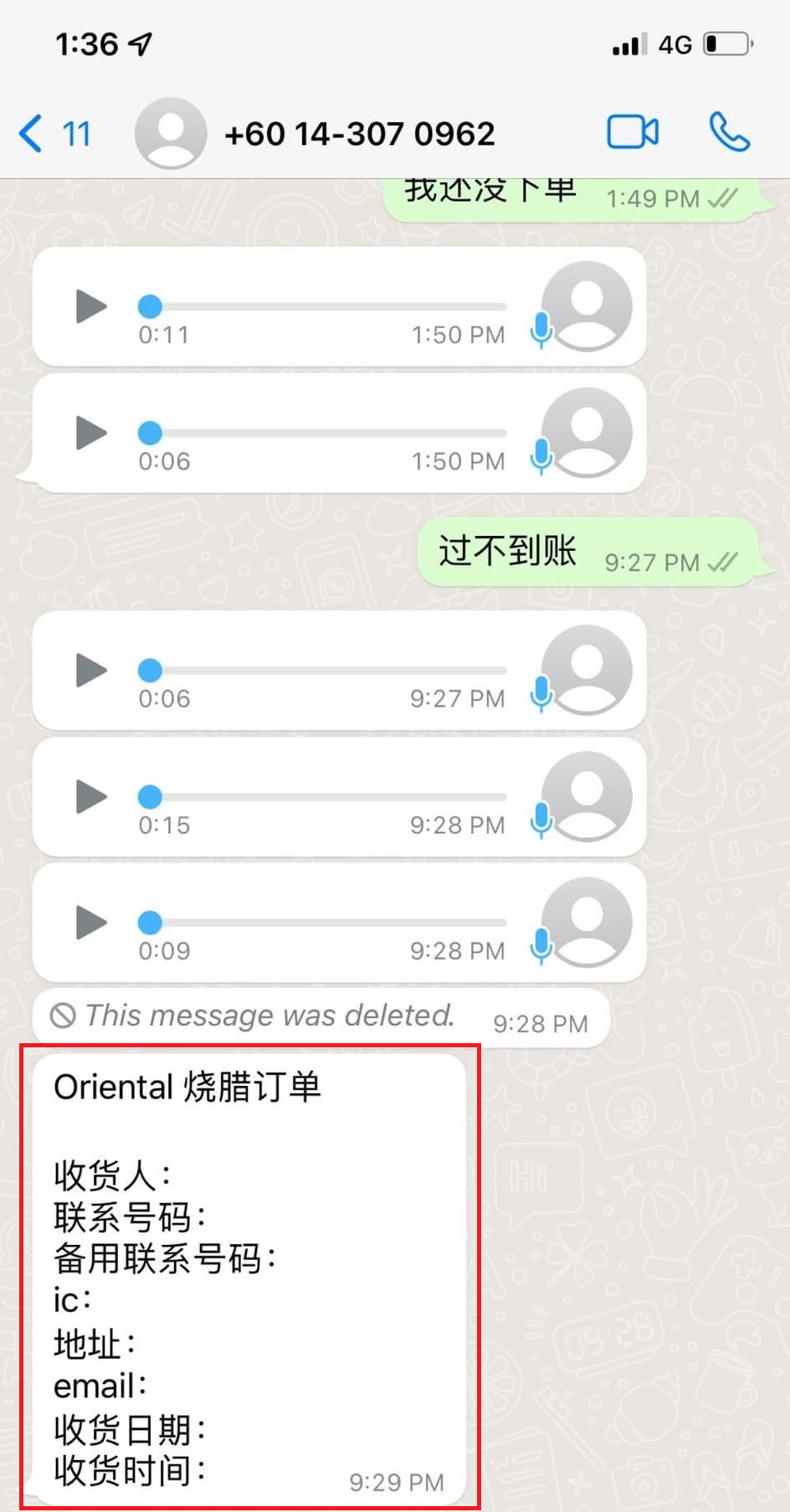This screenshot has width=790, height=1512.
Task: Play the 0:15 voice message
Action: (91, 796)
